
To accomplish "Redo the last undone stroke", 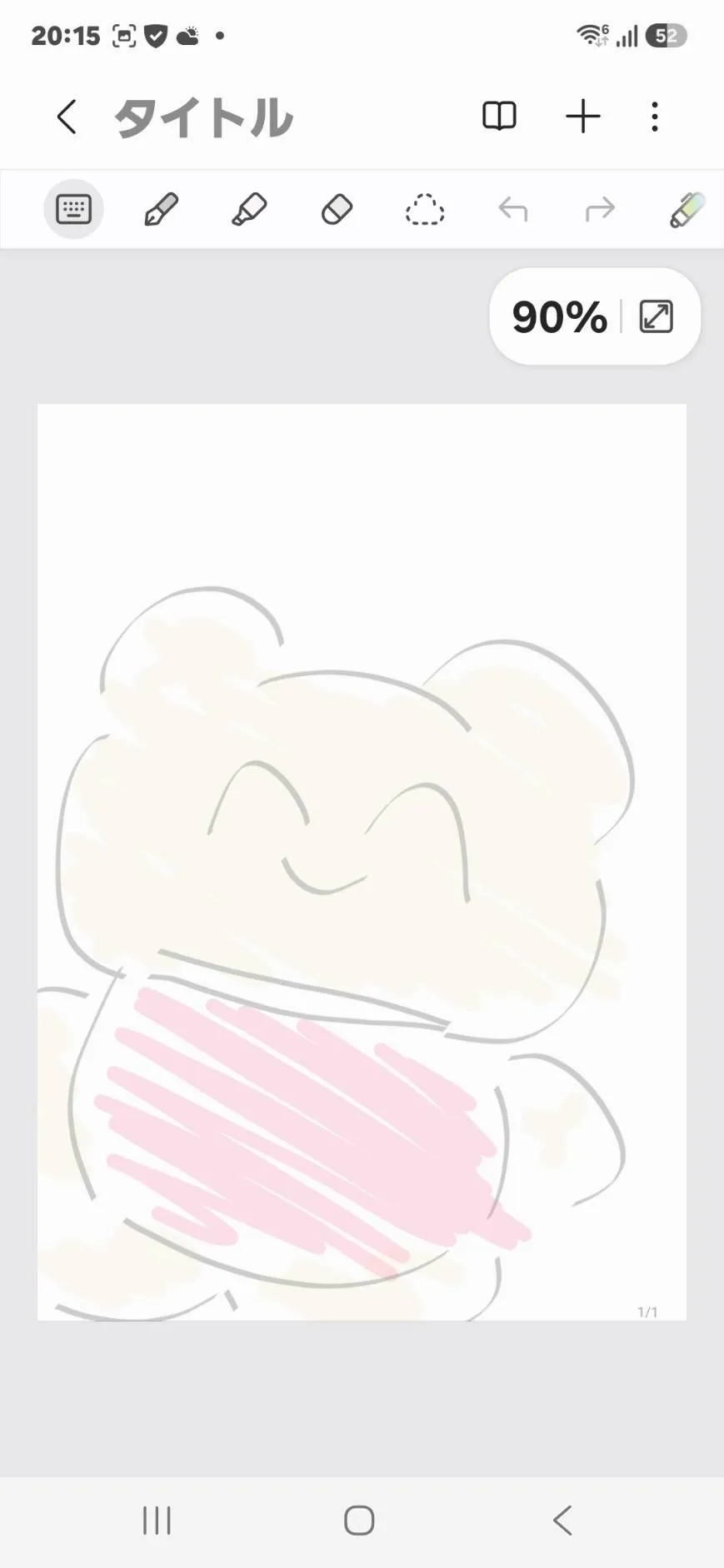I will [600, 210].
